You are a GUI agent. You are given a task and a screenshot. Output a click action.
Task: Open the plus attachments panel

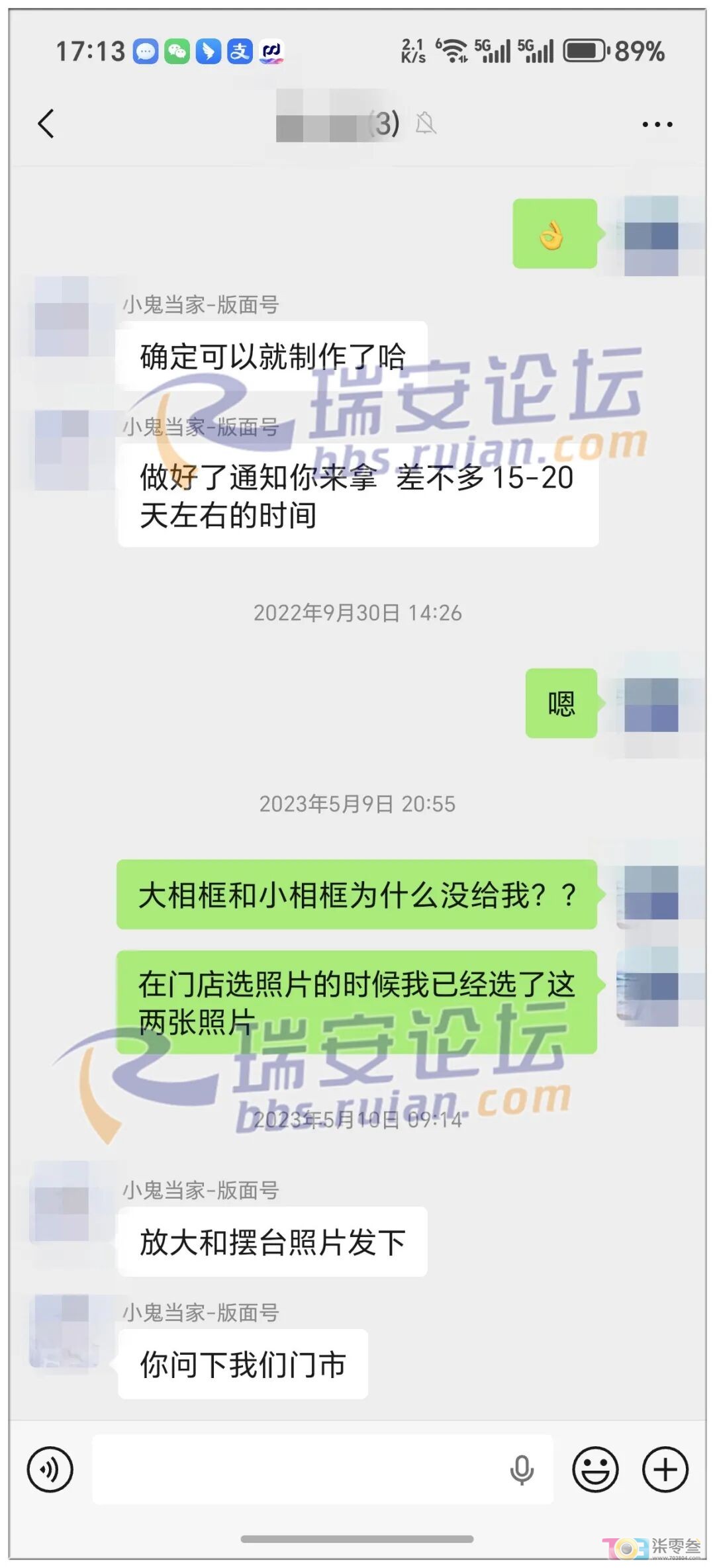click(x=665, y=1469)
